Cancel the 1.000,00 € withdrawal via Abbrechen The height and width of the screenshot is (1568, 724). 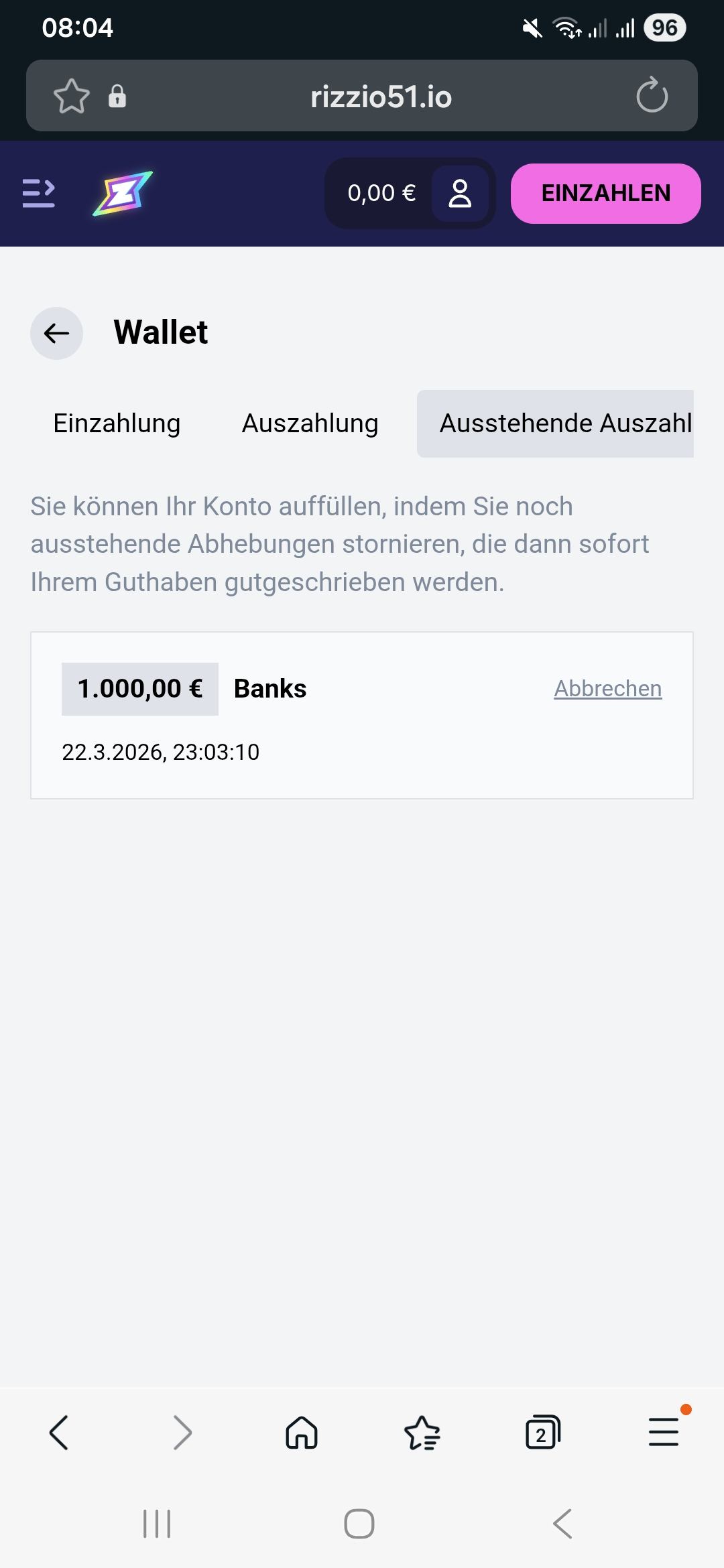(607, 689)
